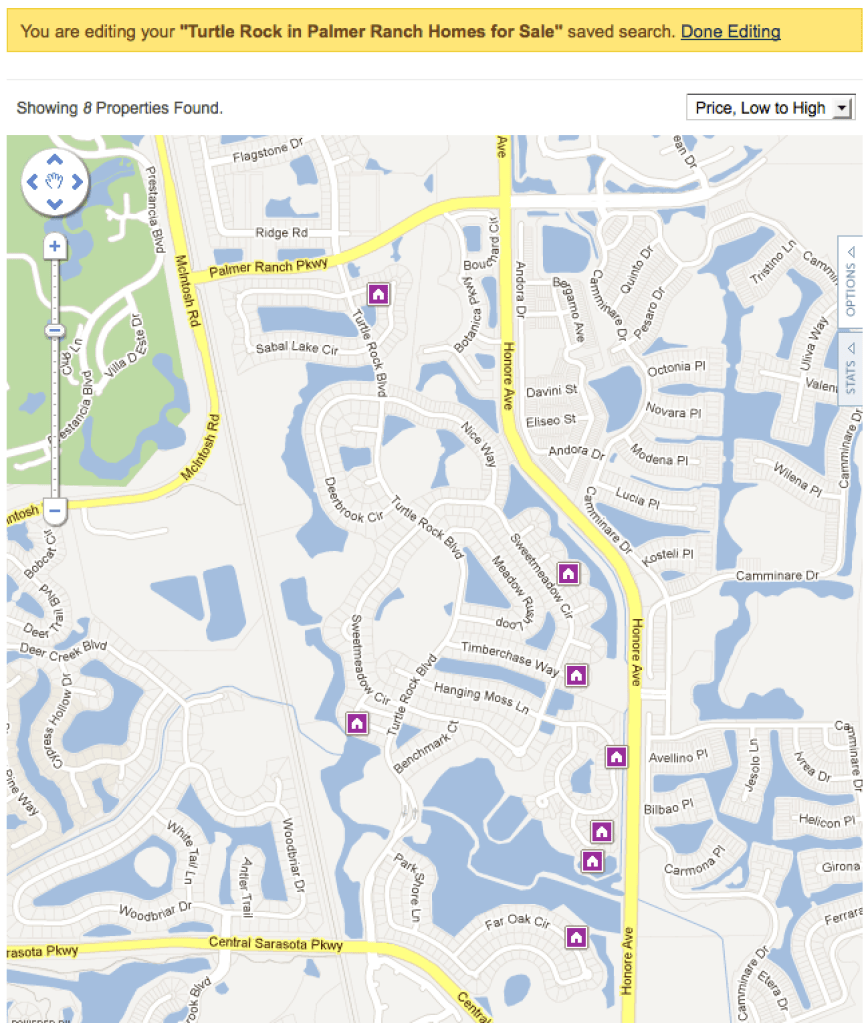Select the home marker near Far Oak Cir
The width and height of the screenshot is (868, 1023).
point(575,937)
